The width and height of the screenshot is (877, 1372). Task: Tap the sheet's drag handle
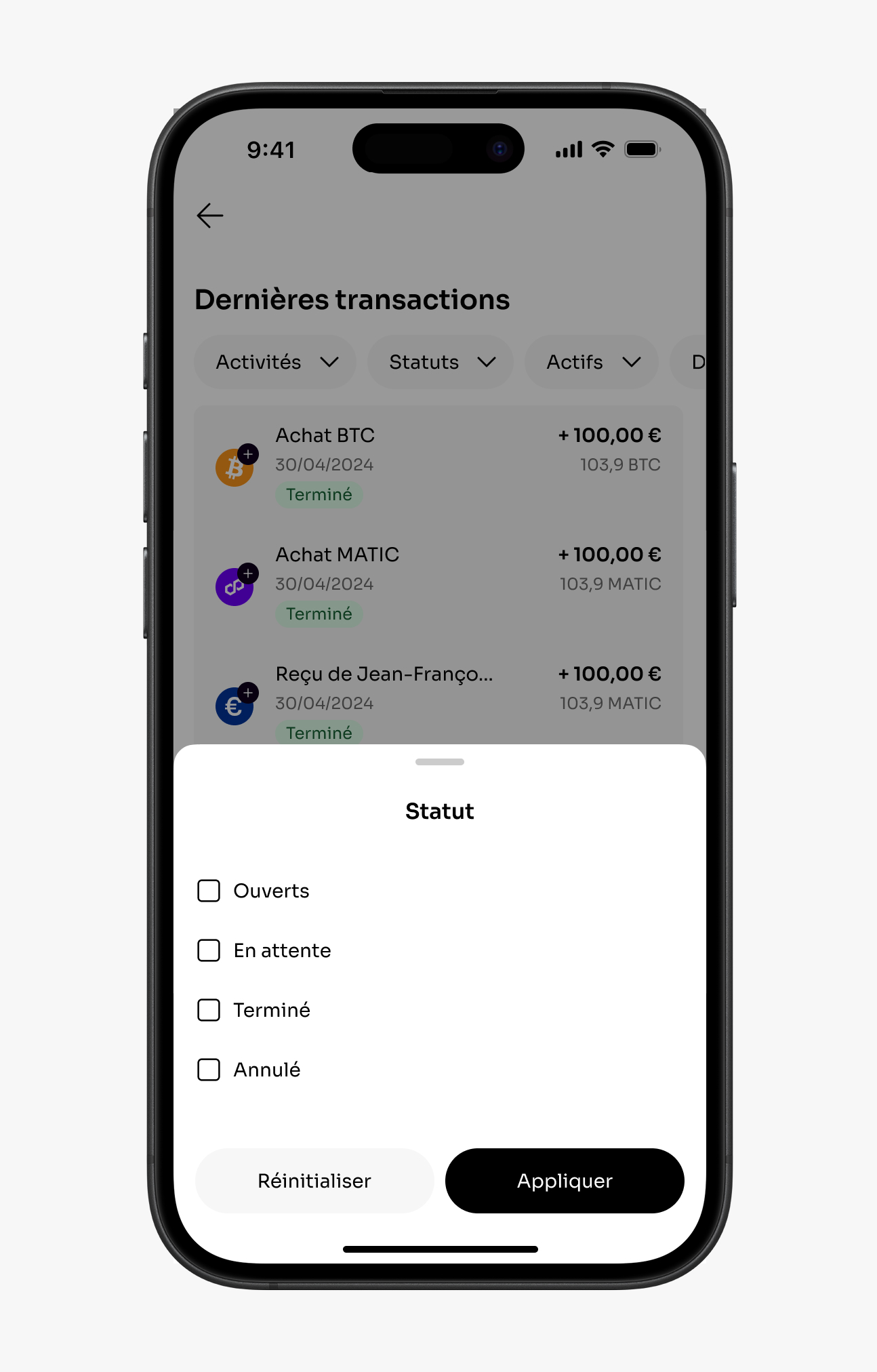(x=440, y=762)
